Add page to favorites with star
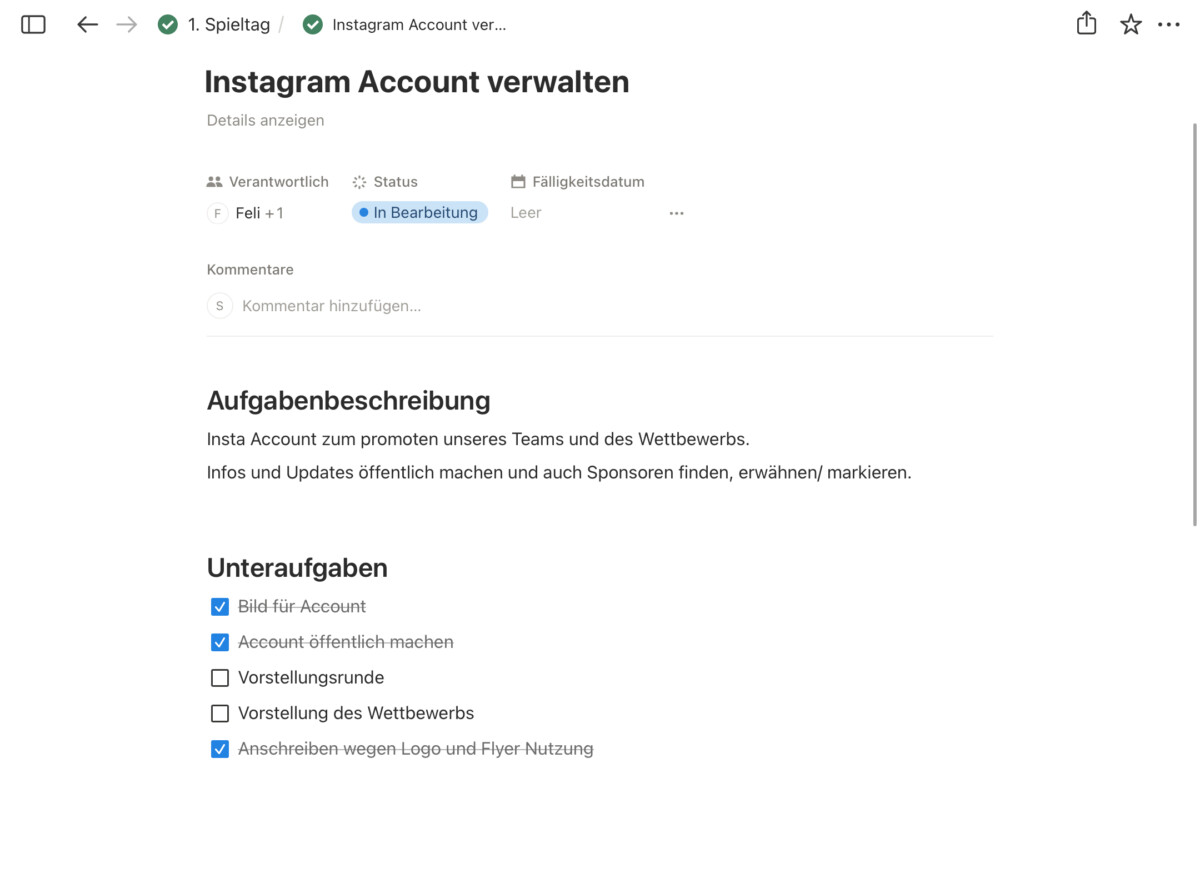The width and height of the screenshot is (1200, 878). pyautogui.click(x=1131, y=25)
